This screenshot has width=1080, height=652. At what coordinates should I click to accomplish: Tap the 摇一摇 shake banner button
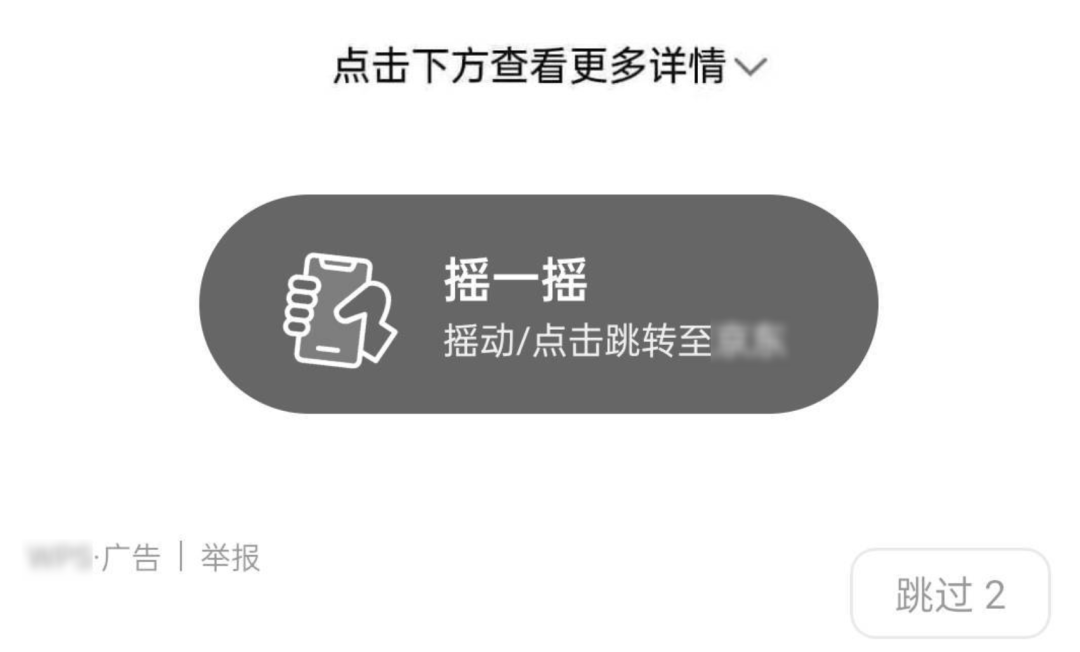[538, 304]
